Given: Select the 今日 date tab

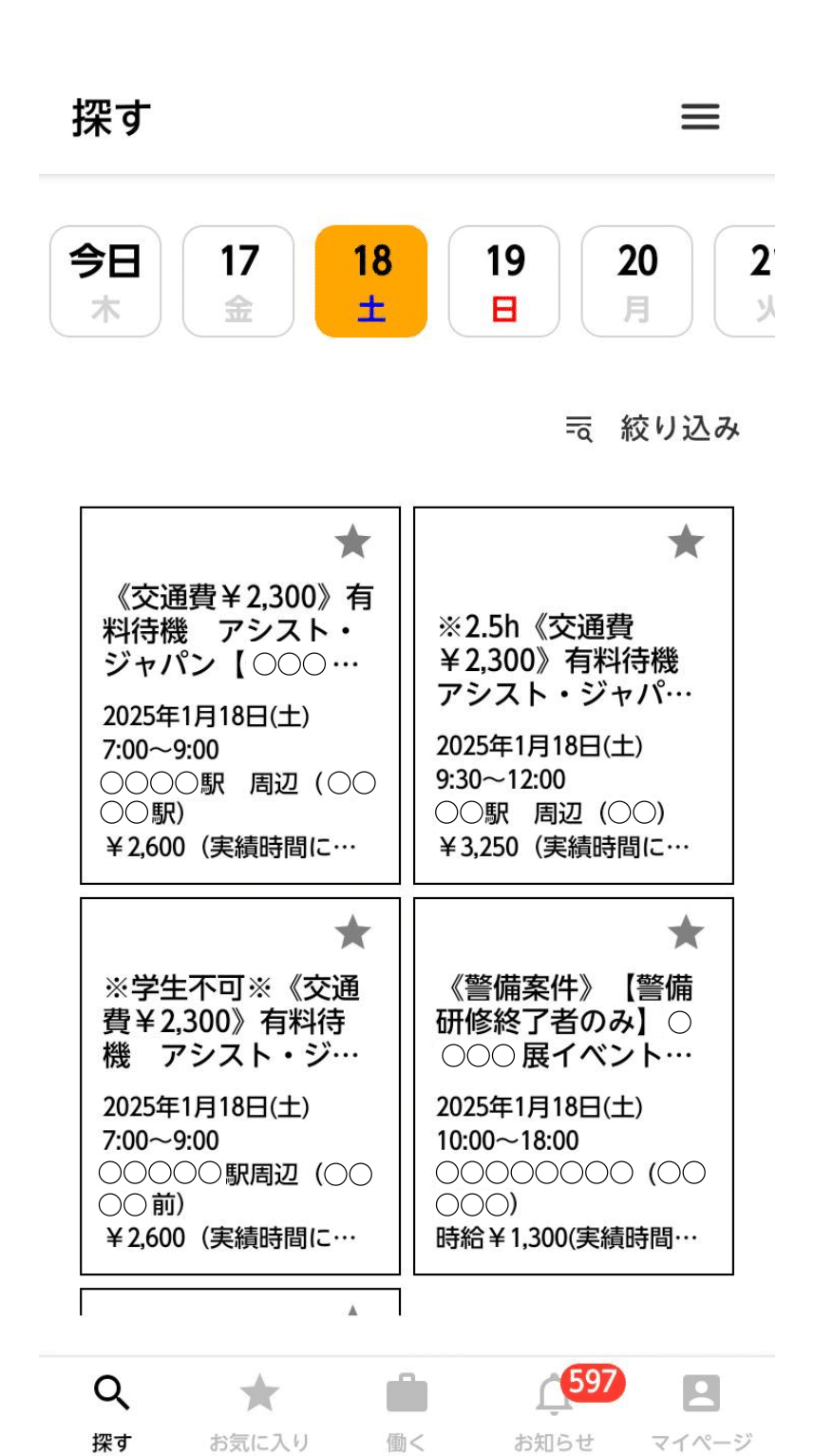Looking at the screenshot, I should pyautogui.click(x=104, y=279).
